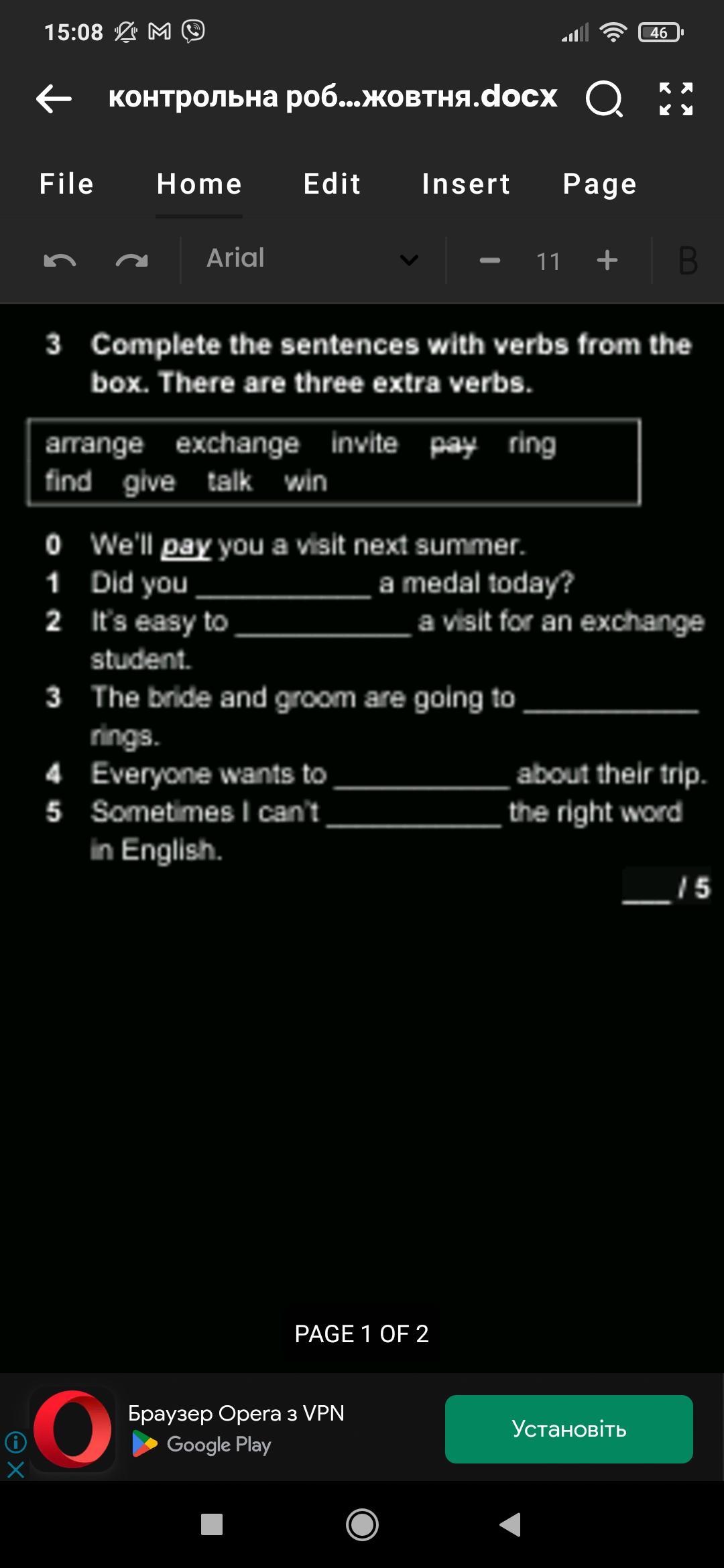Open the Insert tab
The width and height of the screenshot is (724, 1568).
point(466,184)
